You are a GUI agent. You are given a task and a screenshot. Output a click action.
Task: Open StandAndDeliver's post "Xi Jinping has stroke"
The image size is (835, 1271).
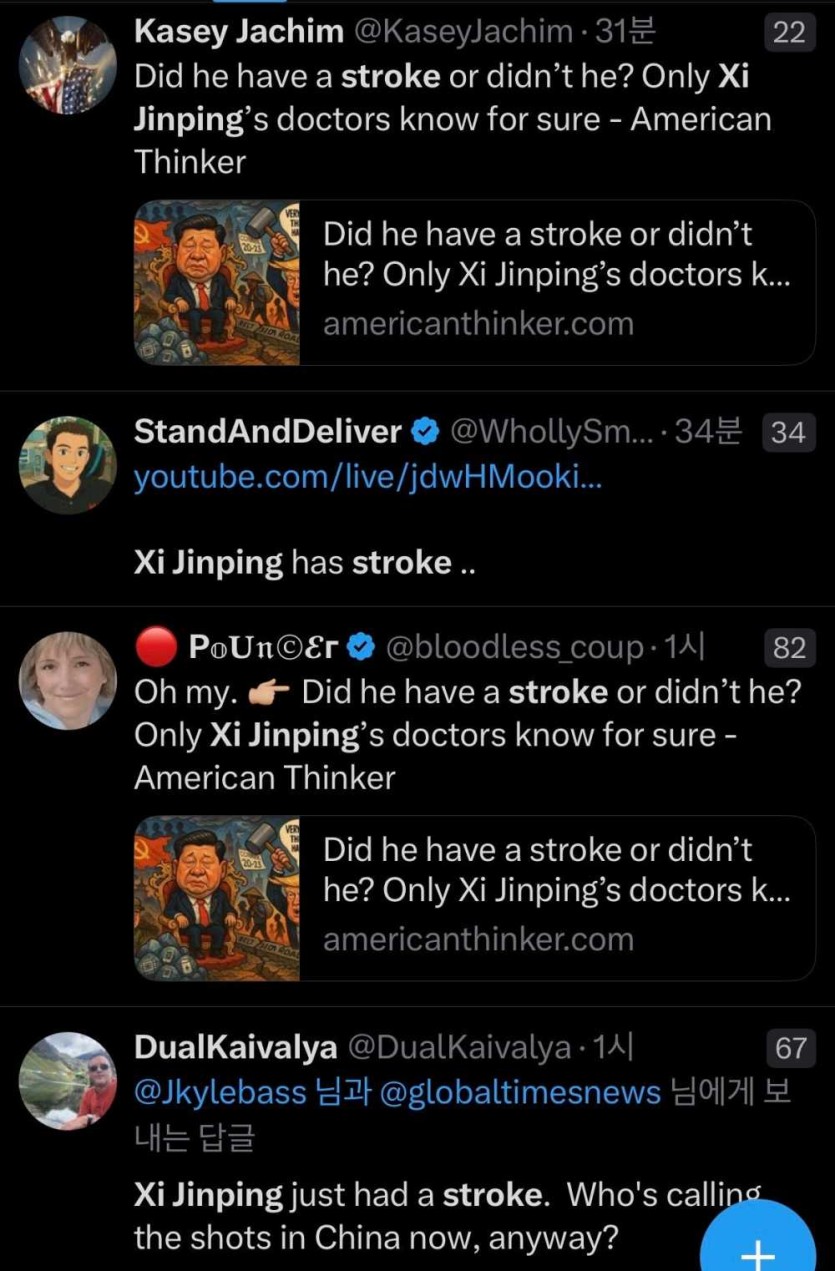point(304,562)
